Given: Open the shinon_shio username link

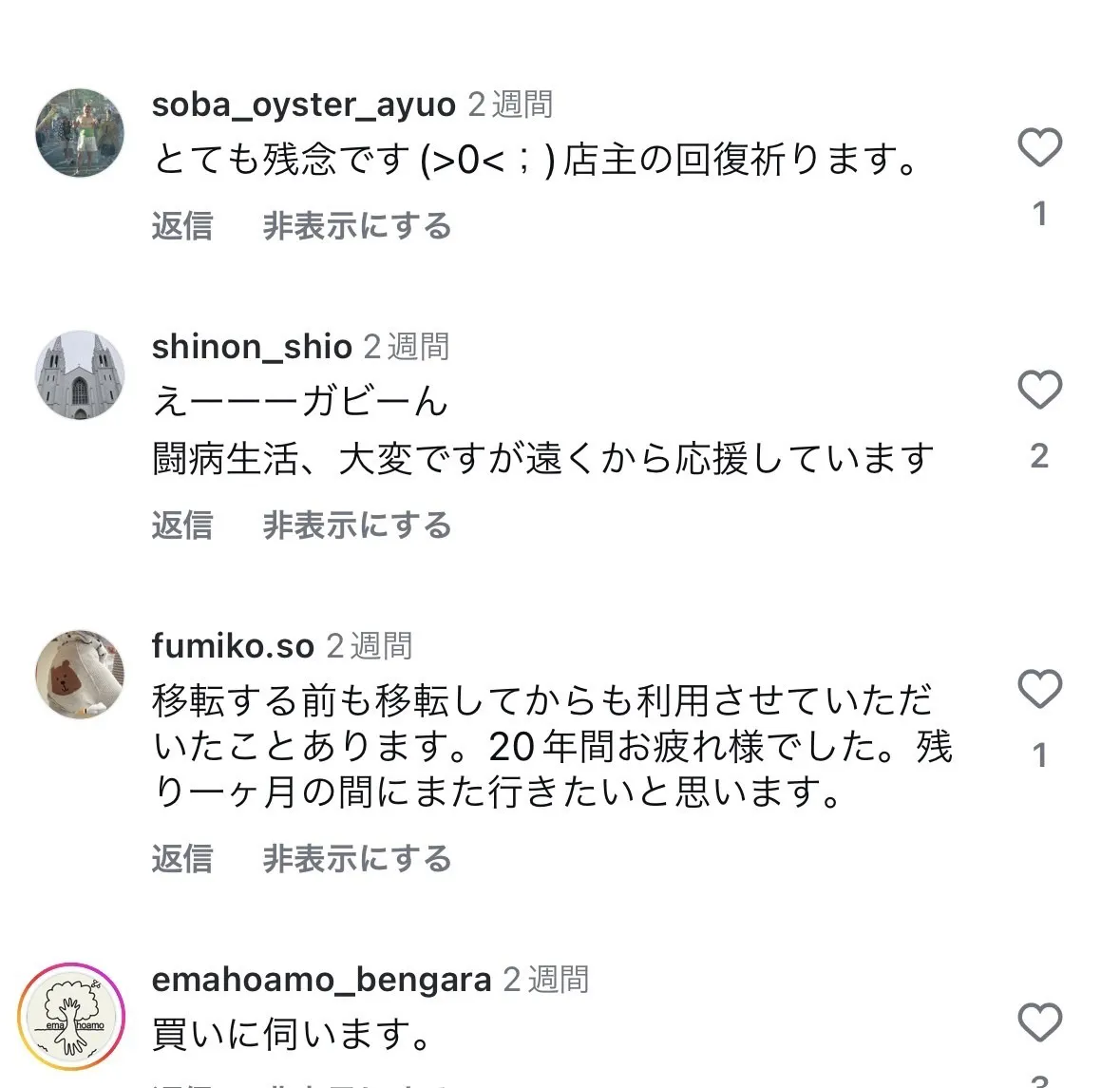Looking at the screenshot, I should (x=252, y=347).
